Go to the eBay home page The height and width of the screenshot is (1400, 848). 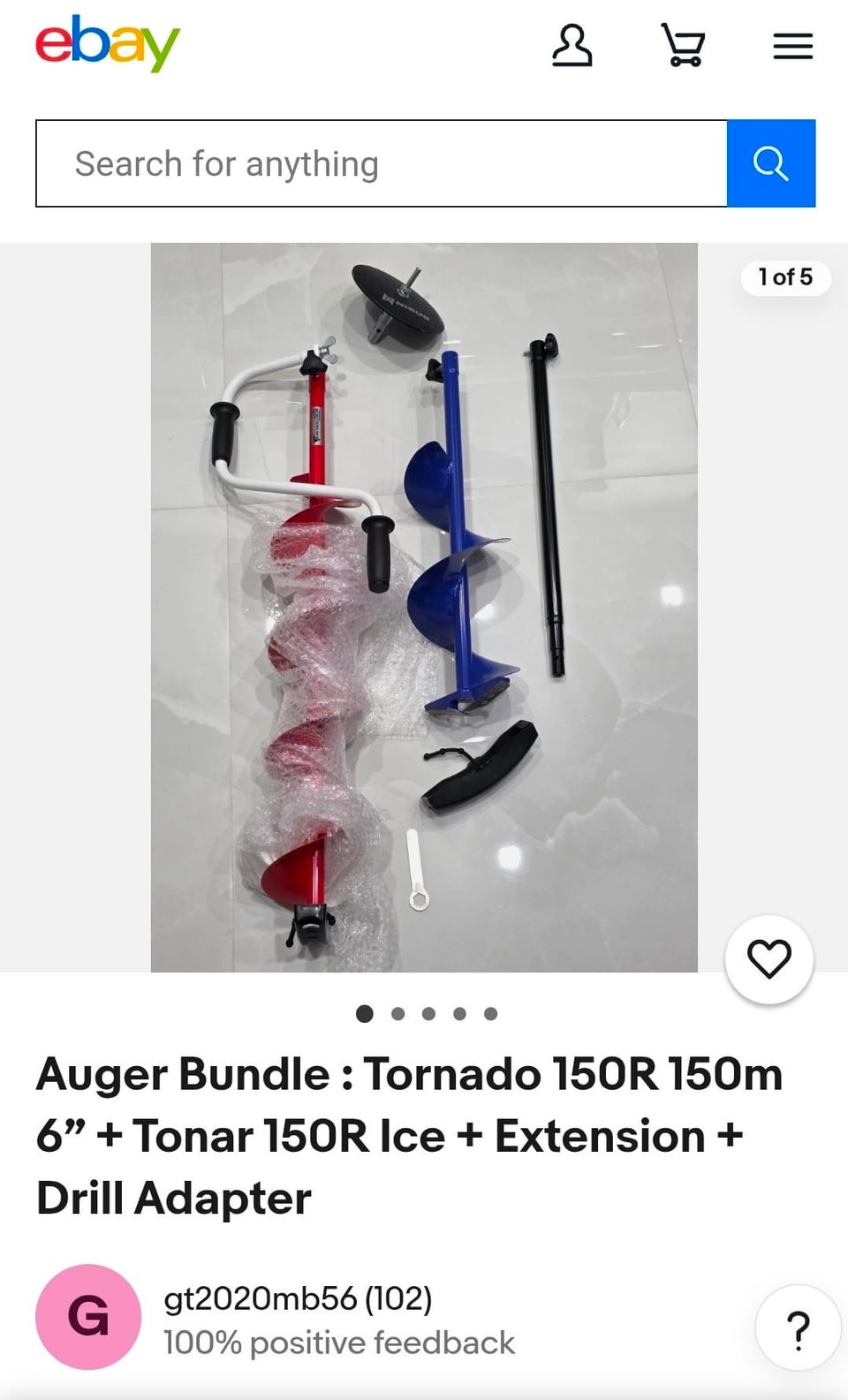coord(107,44)
